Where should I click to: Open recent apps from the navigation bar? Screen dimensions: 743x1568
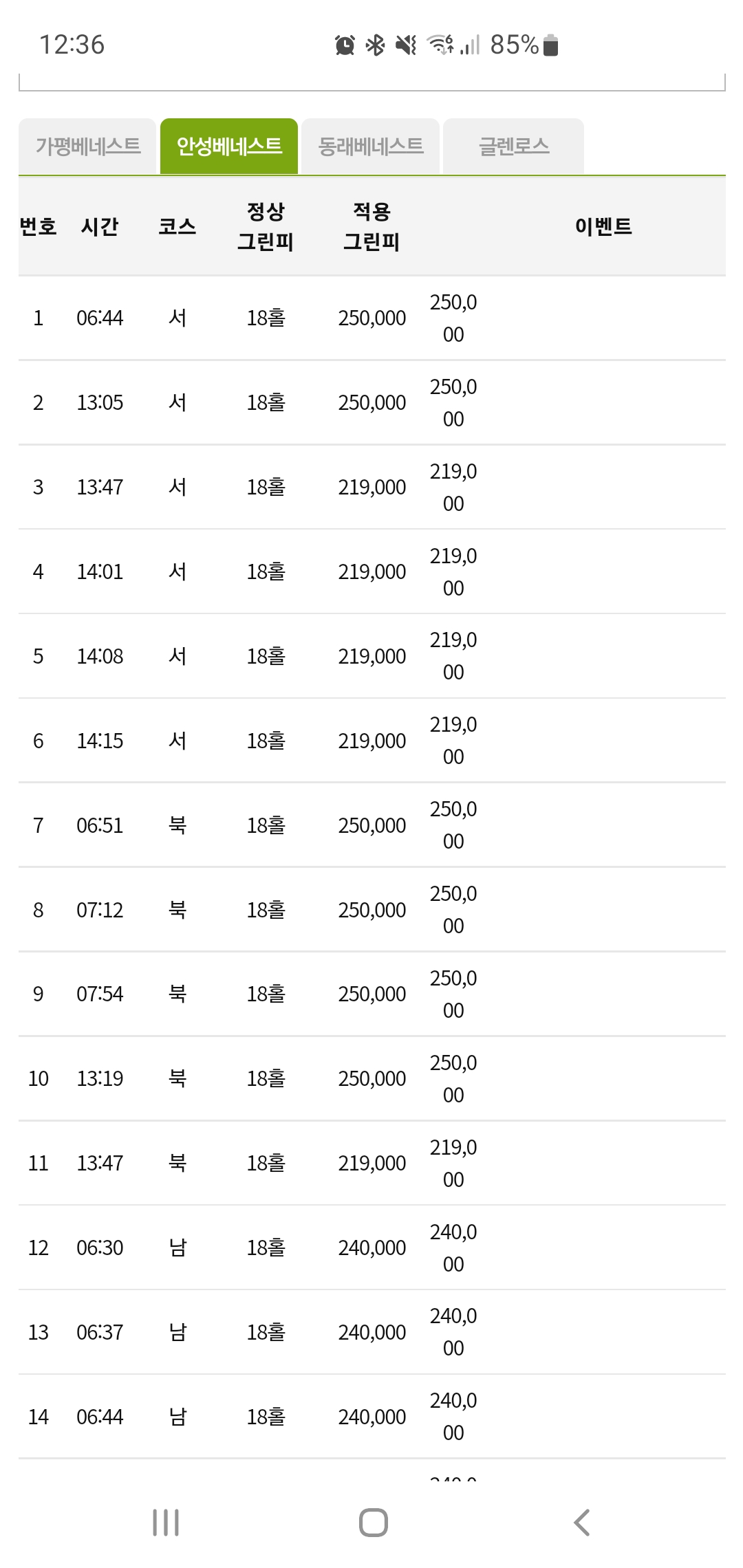166,1523
